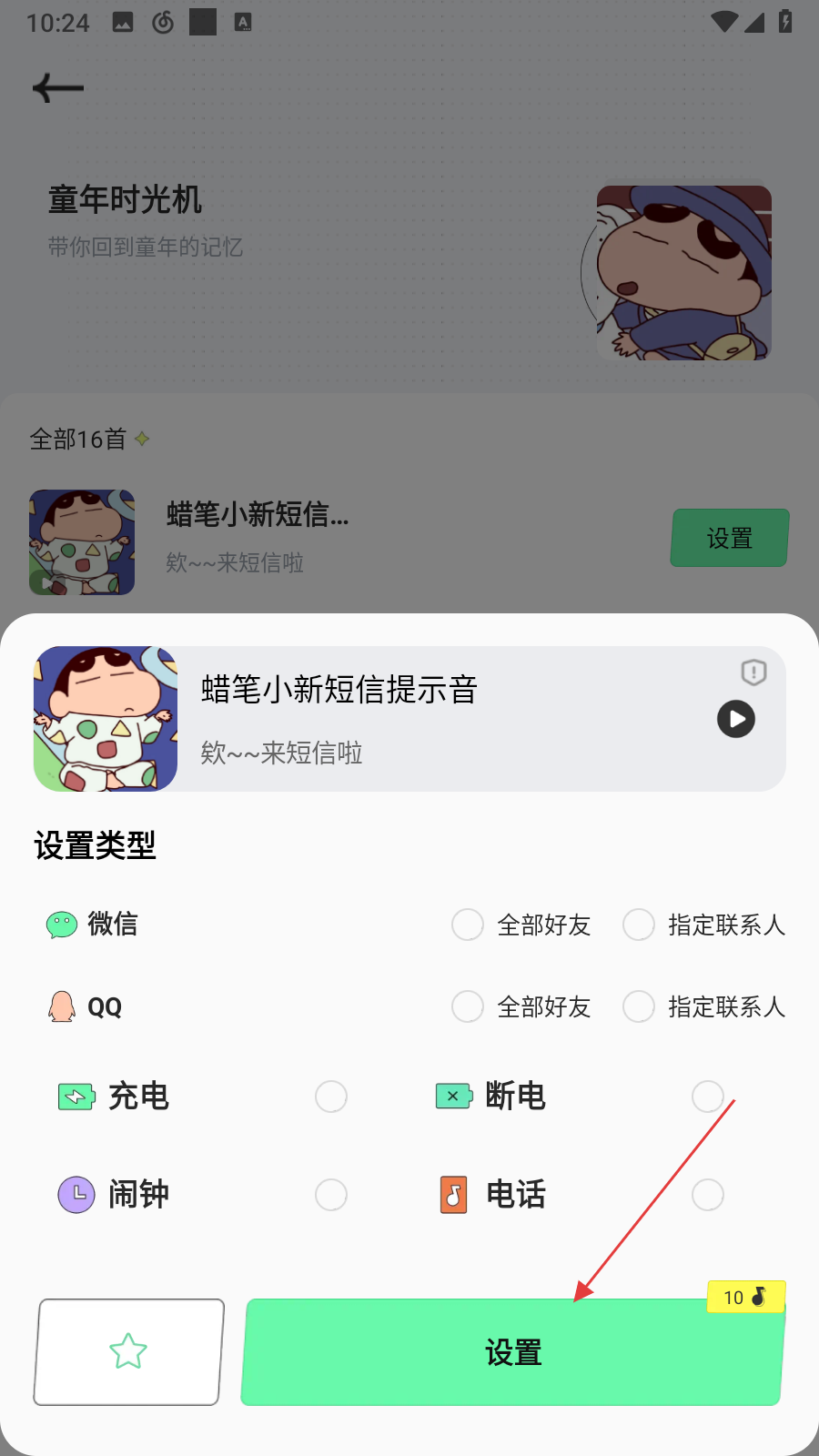The width and height of the screenshot is (819, 1456).
Task: Open the report shield icon
Action: pyautogui.click(x=753, y=672)
